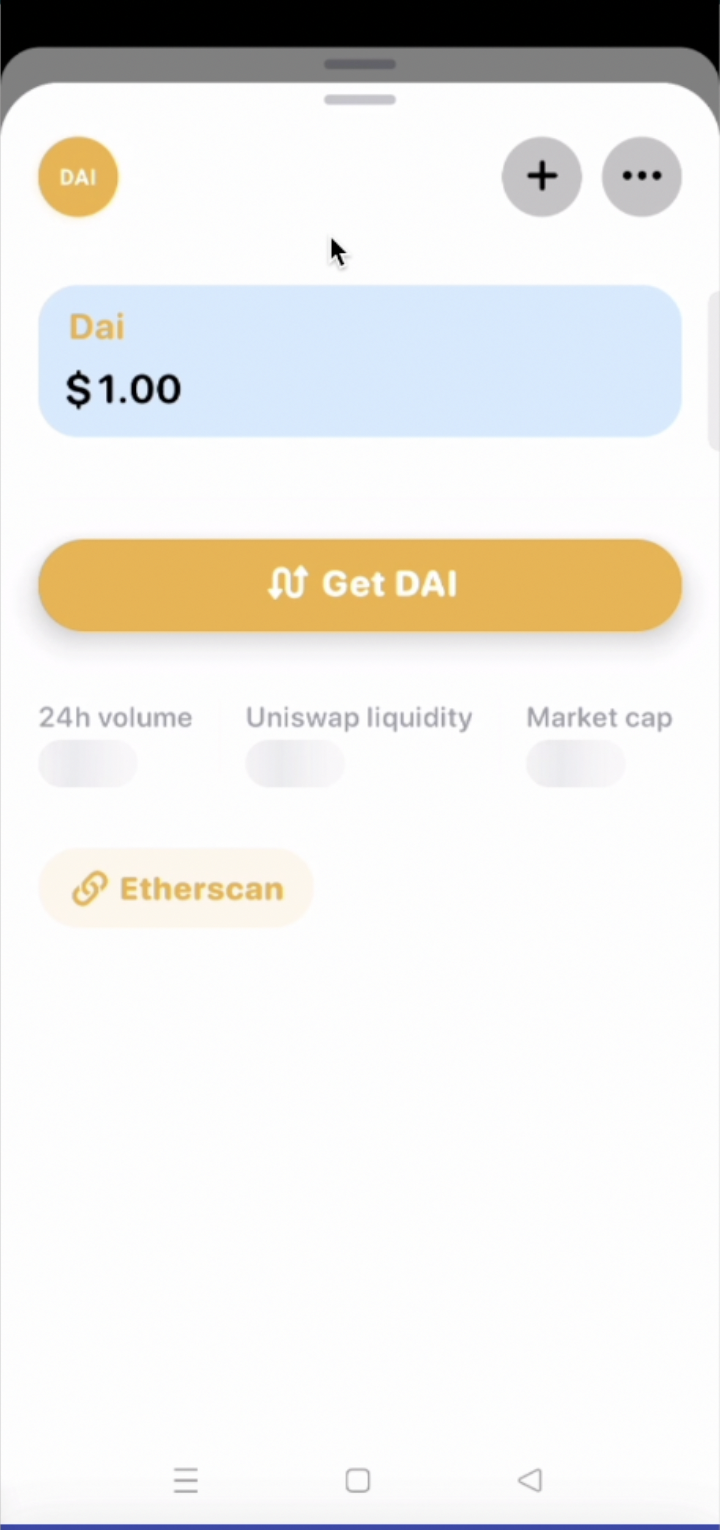Open the system recent apps view
The height and width of the screenshot is (1530, 720).
[x=186, y=1480]
